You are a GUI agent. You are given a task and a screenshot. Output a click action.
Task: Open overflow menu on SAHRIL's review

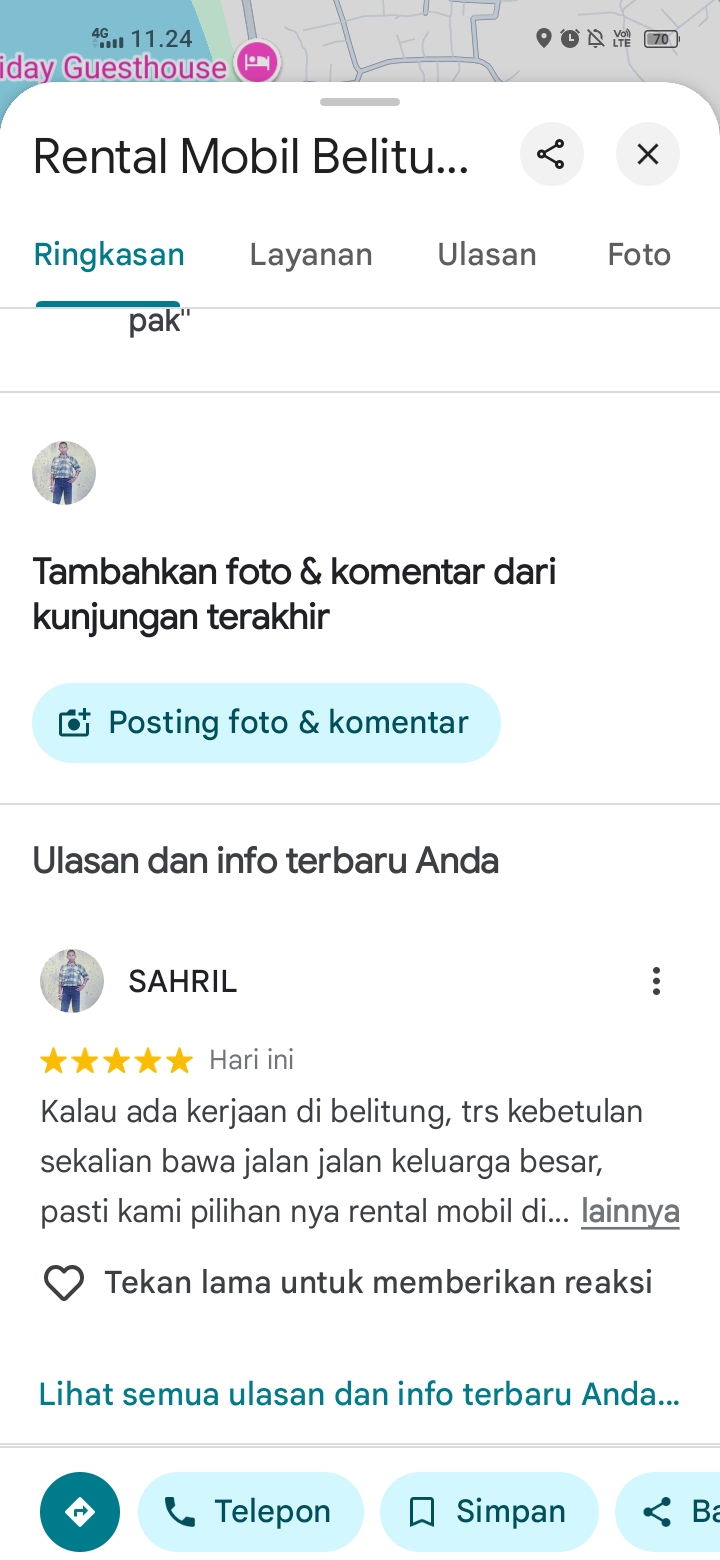656,981
